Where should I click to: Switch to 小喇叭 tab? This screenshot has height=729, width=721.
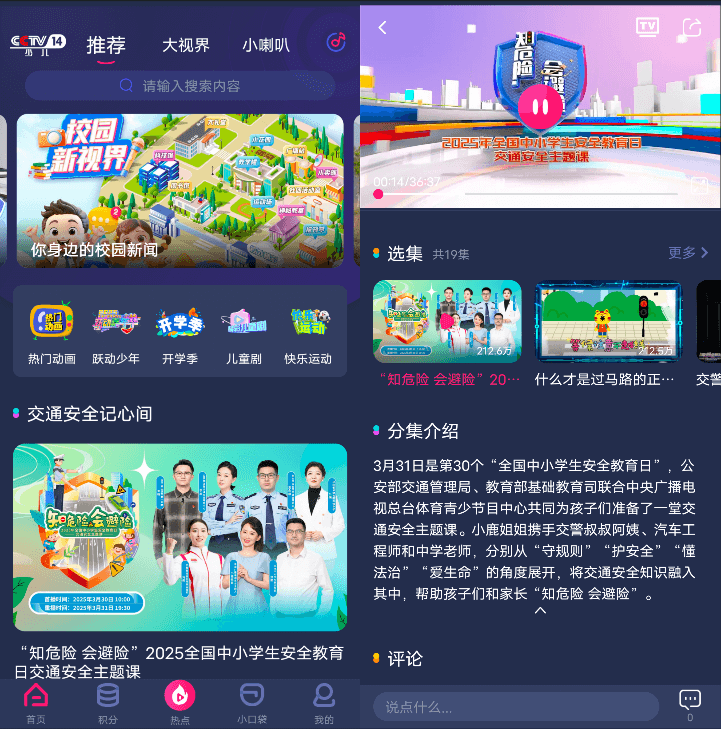265,45
